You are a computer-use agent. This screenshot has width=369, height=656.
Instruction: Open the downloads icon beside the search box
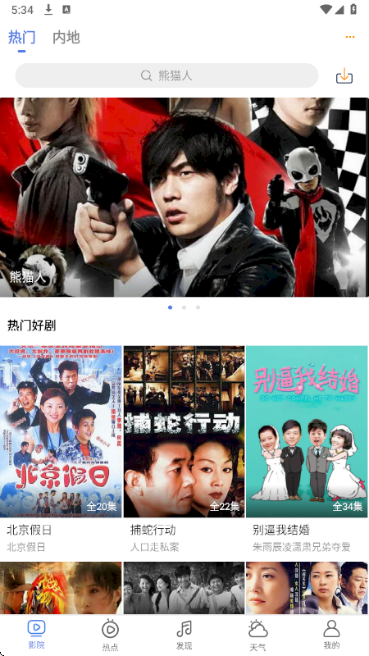pos(344,76)
